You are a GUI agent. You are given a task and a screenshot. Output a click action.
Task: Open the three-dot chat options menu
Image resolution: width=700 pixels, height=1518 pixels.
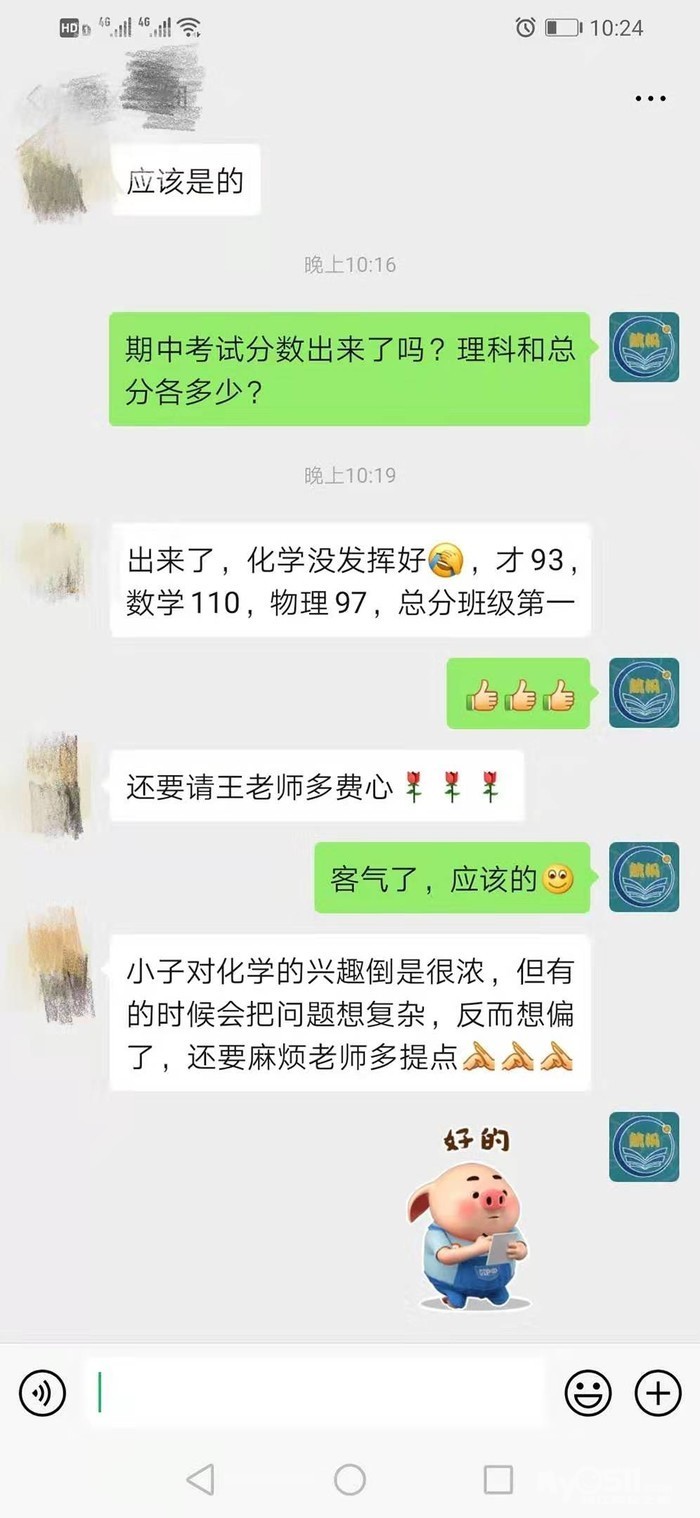(650, 98)
